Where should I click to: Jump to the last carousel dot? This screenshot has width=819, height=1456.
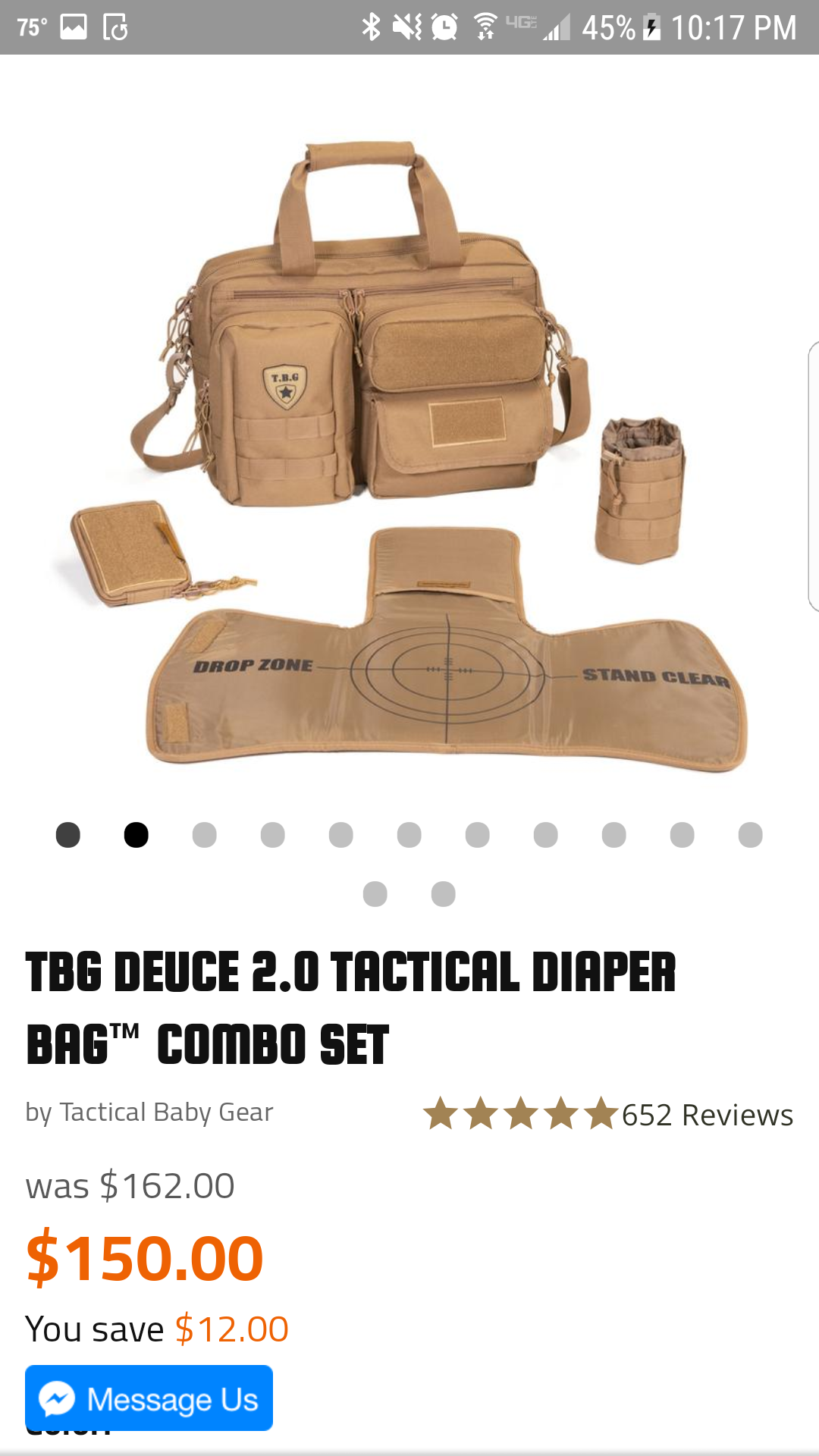coord(444,894)
